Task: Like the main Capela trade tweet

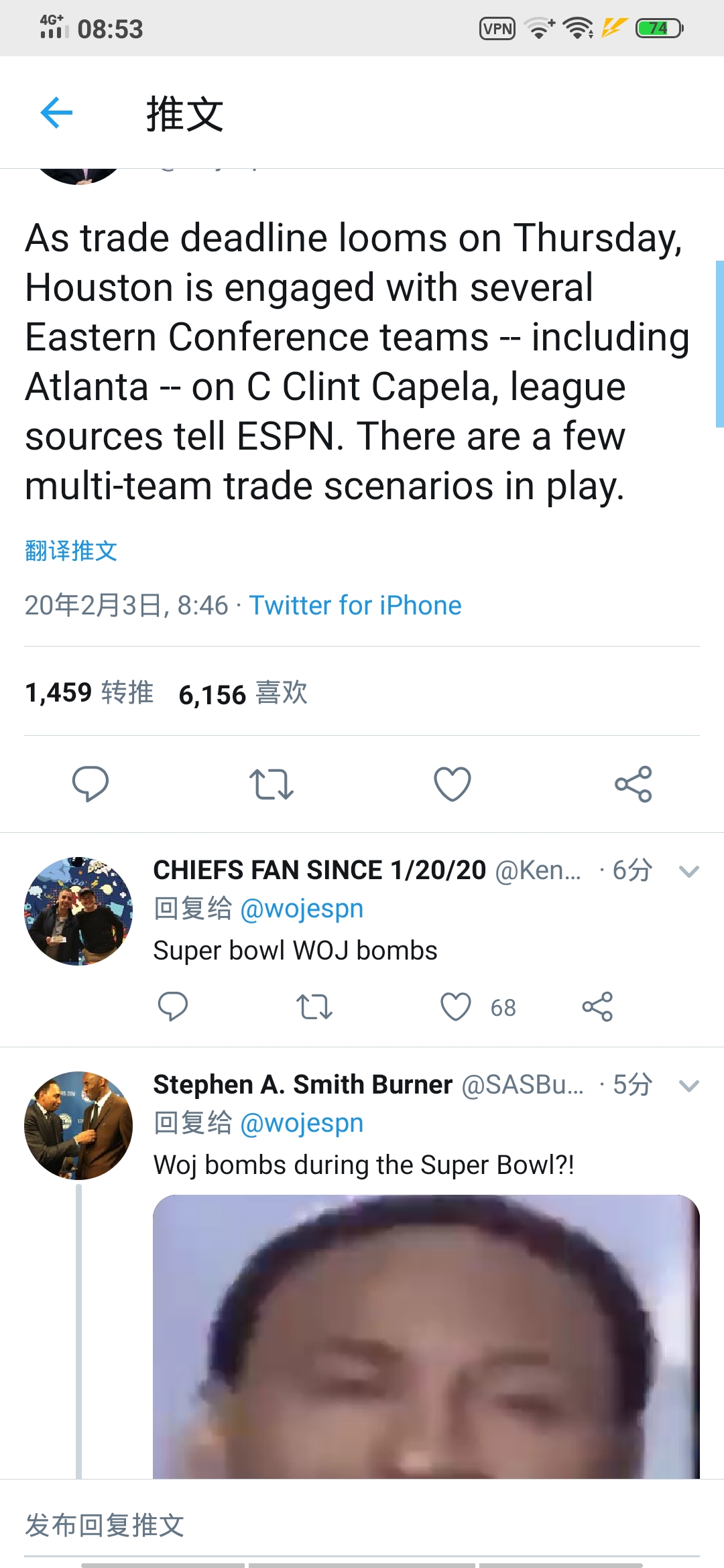Action: (452, 783)
